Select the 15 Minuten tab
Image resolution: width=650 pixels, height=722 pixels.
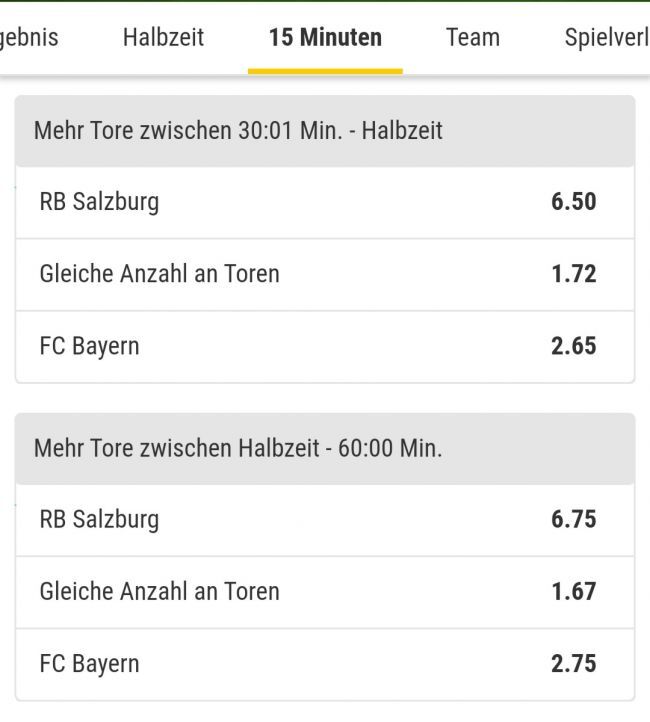325,38
